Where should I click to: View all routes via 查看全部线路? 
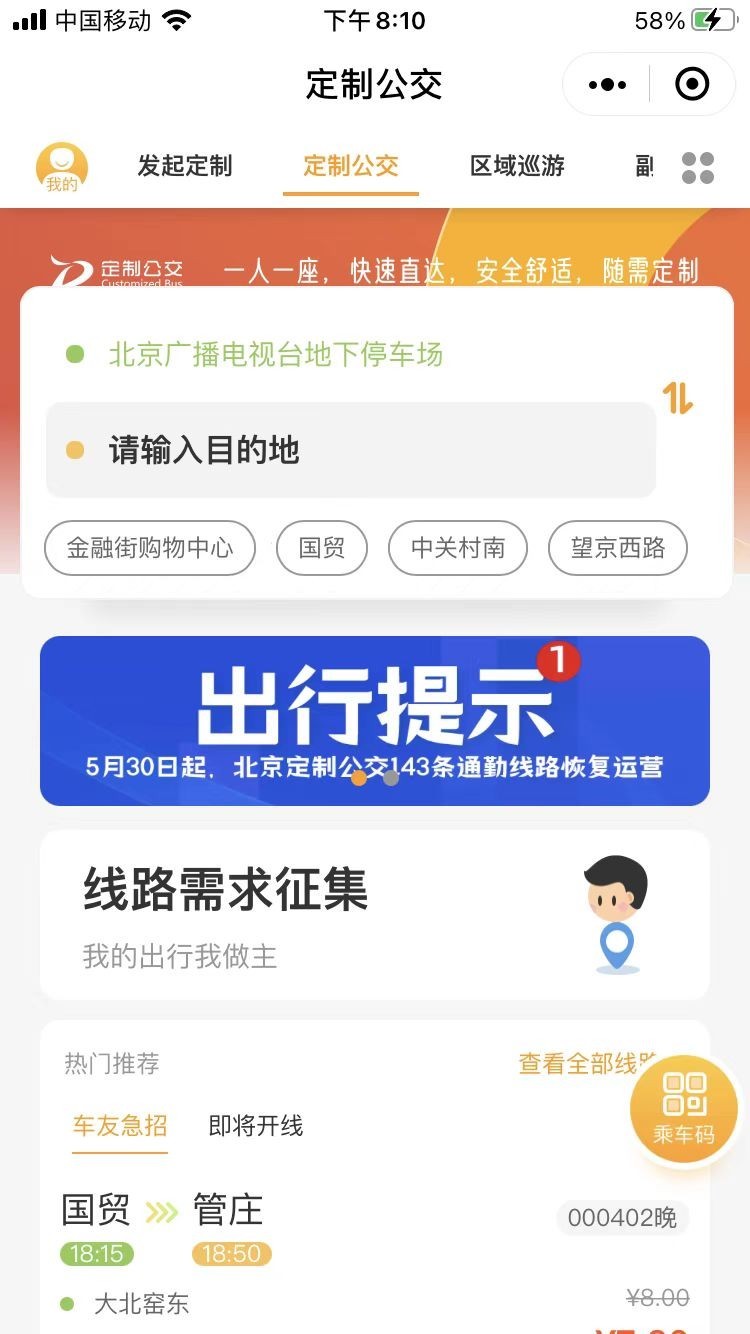click(x=585, y=1064)
